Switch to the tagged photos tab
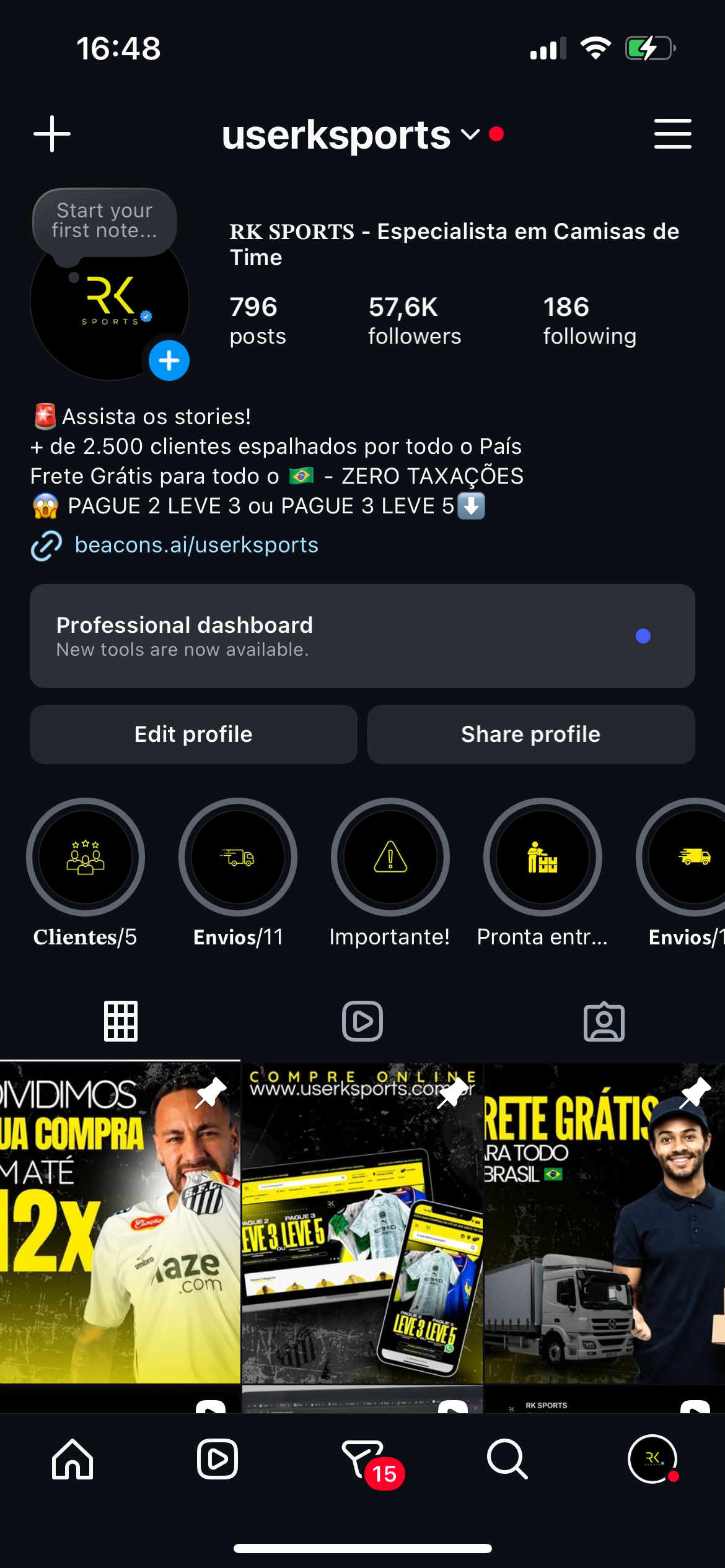 pyautogui.click(x=604, y=1021)
